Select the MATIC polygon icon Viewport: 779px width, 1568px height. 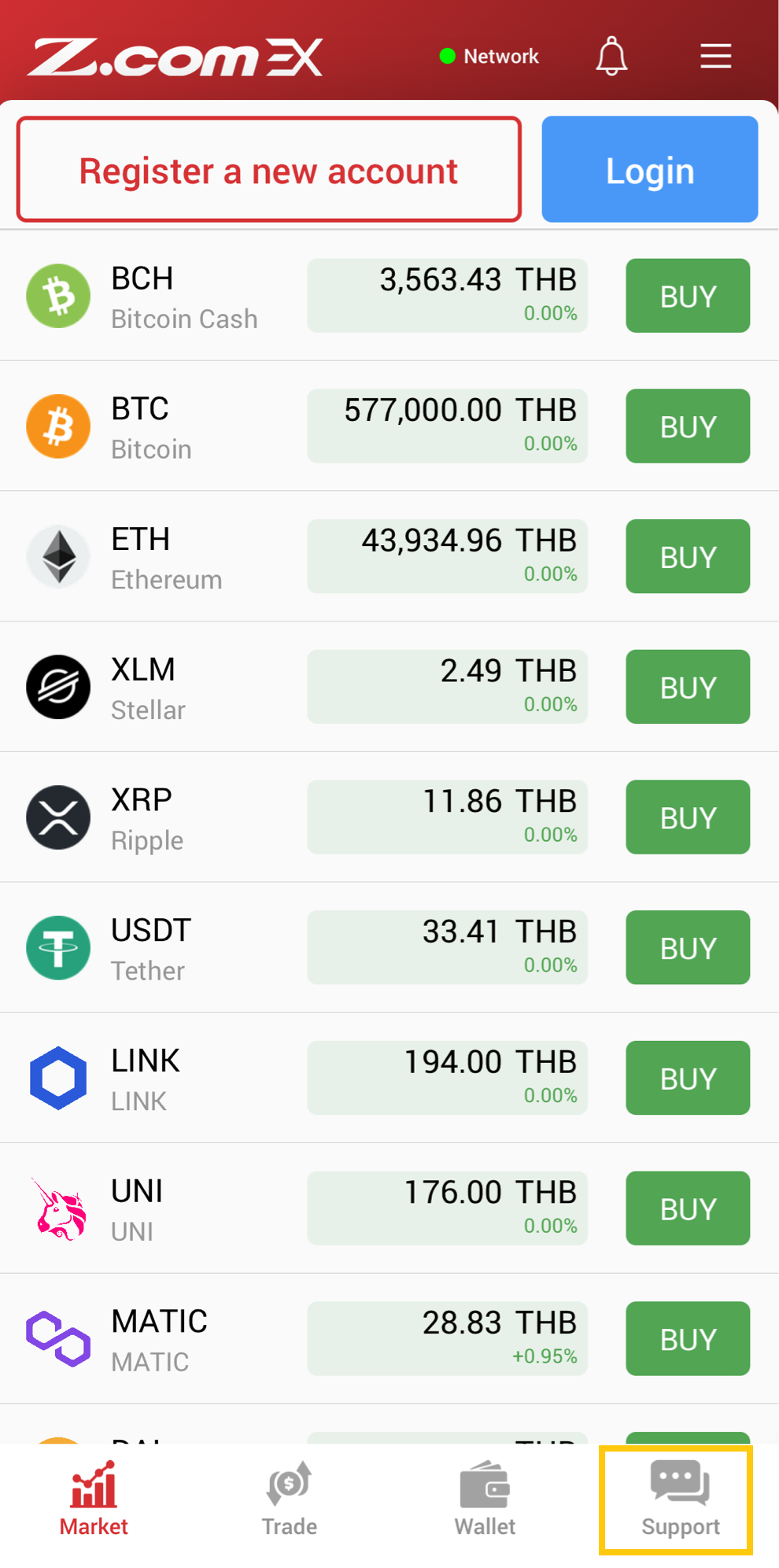57,1337
